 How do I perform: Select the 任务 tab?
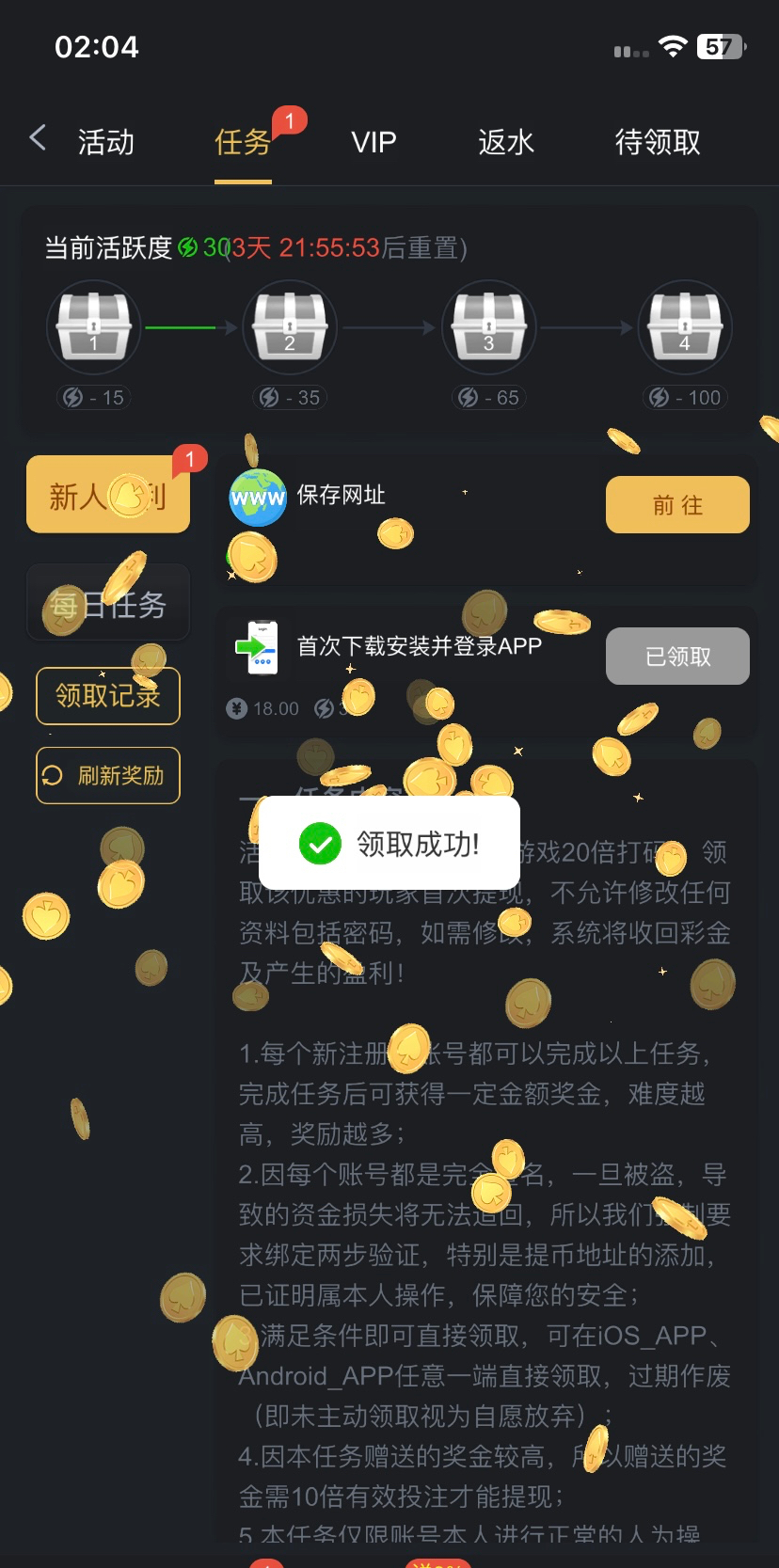243,142
